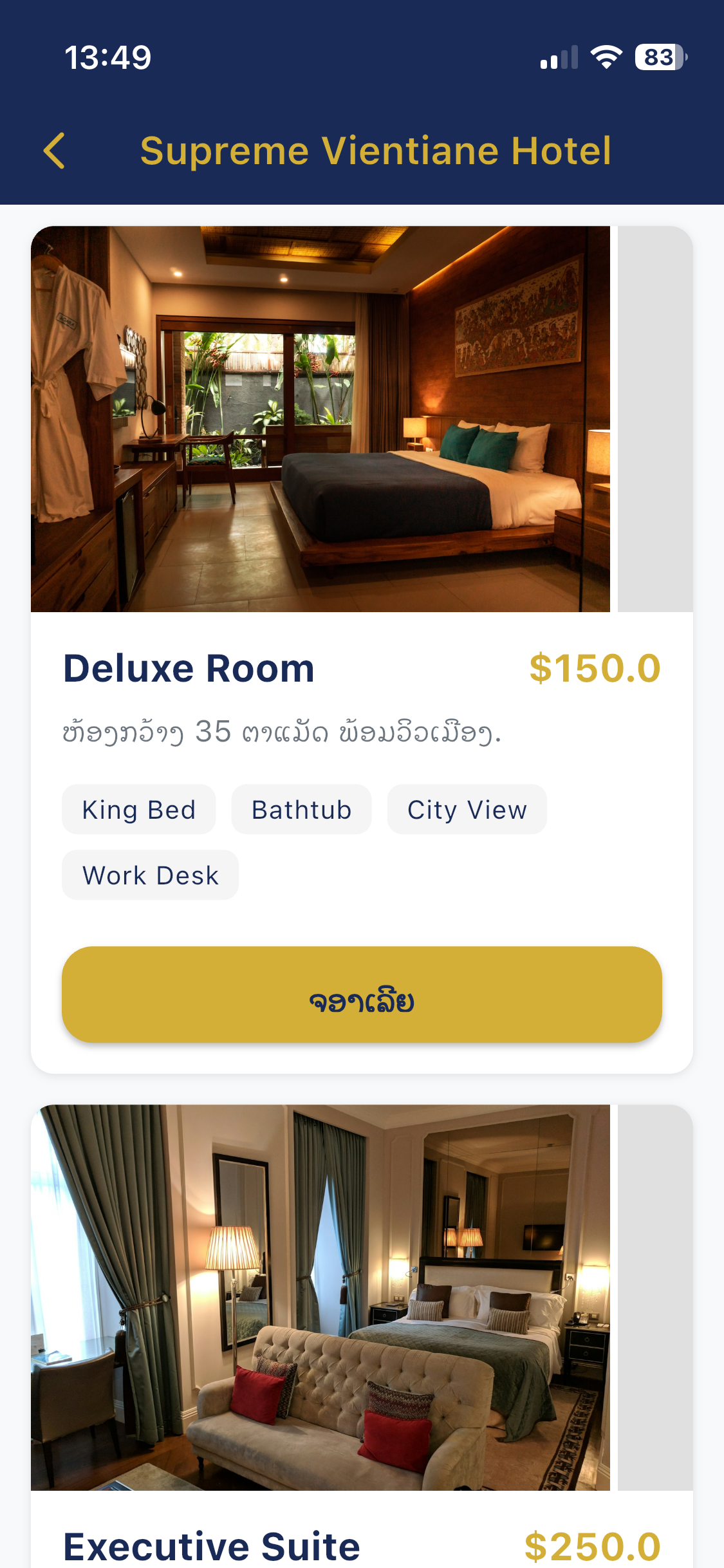Image resolution: width=724 pixels, height=1568 pixels.
Task: Tap the back chevron arrow
Action: pyautogui.click(x=54, y=151)
